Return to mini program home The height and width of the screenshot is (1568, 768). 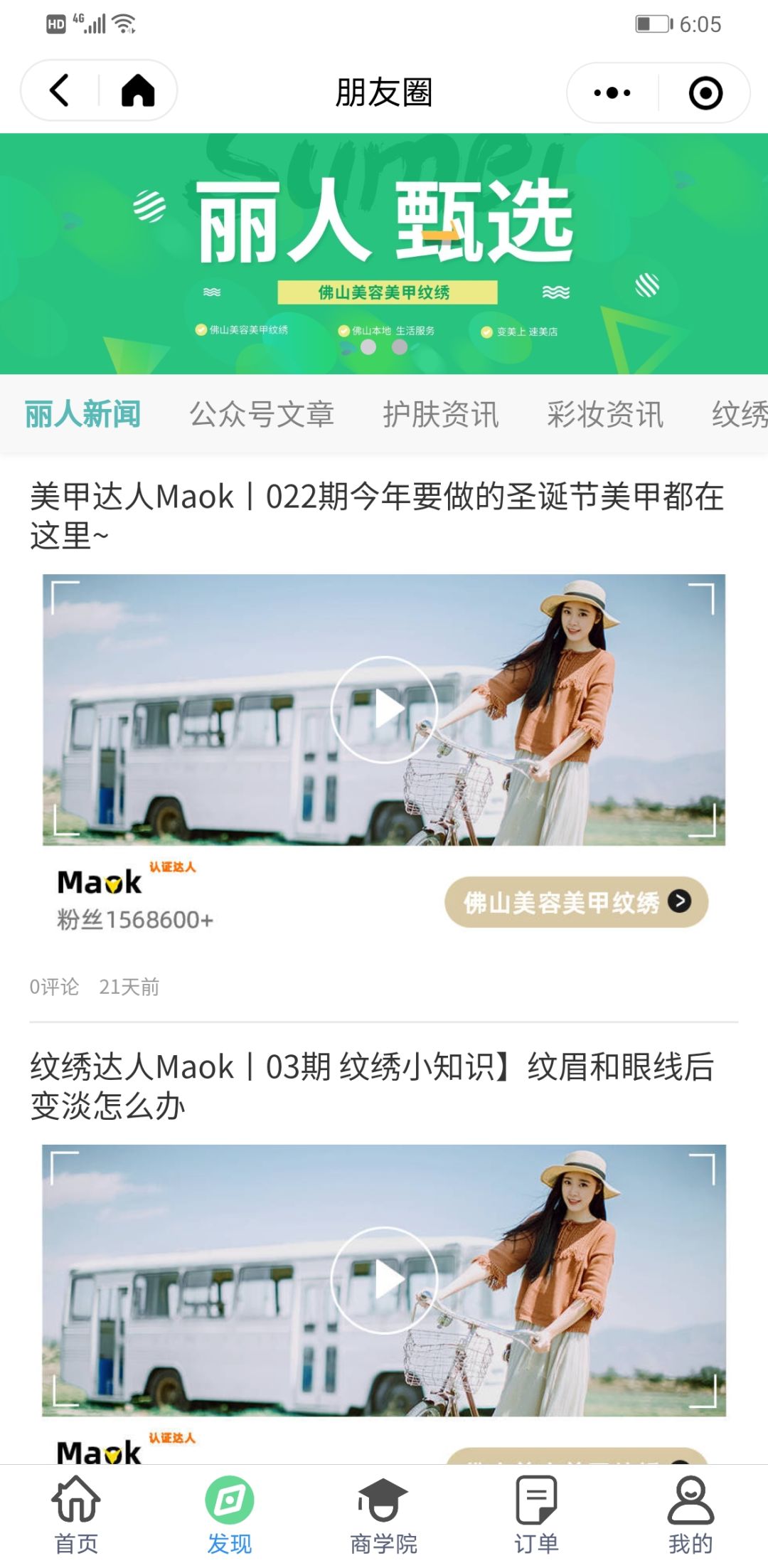pos(137,91)
